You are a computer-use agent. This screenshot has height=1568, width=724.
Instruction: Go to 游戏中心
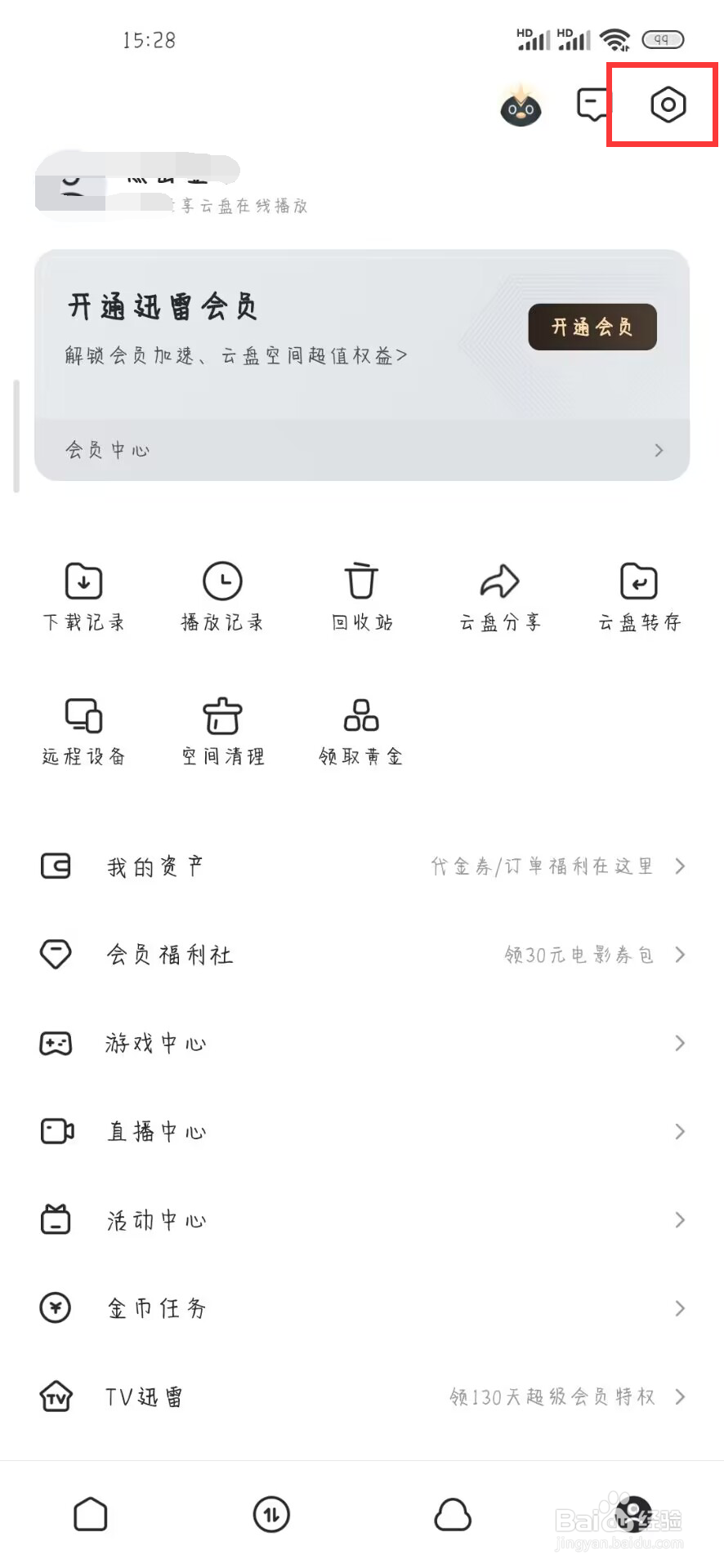[362, 1043]
